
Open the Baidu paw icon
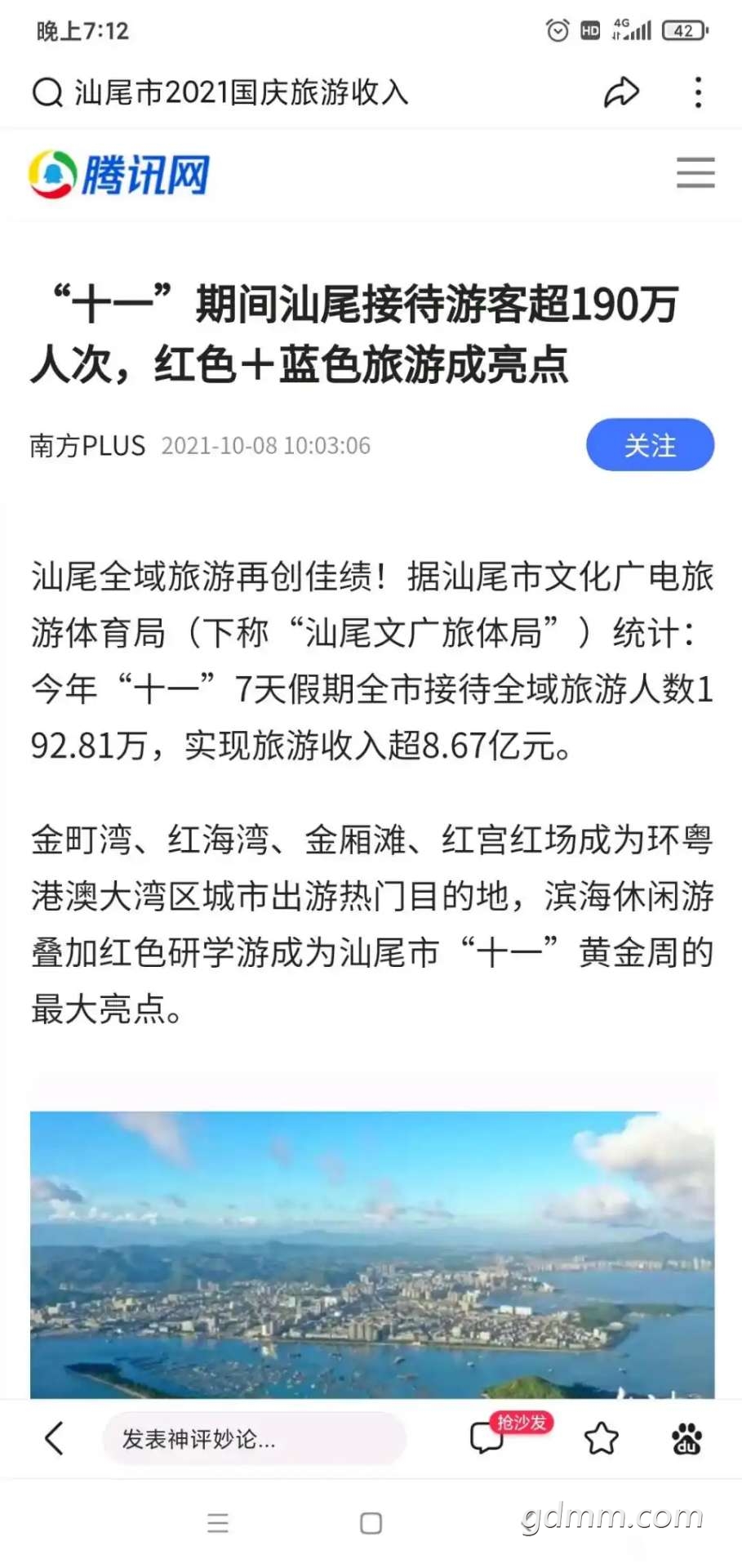pos(686,1438)
